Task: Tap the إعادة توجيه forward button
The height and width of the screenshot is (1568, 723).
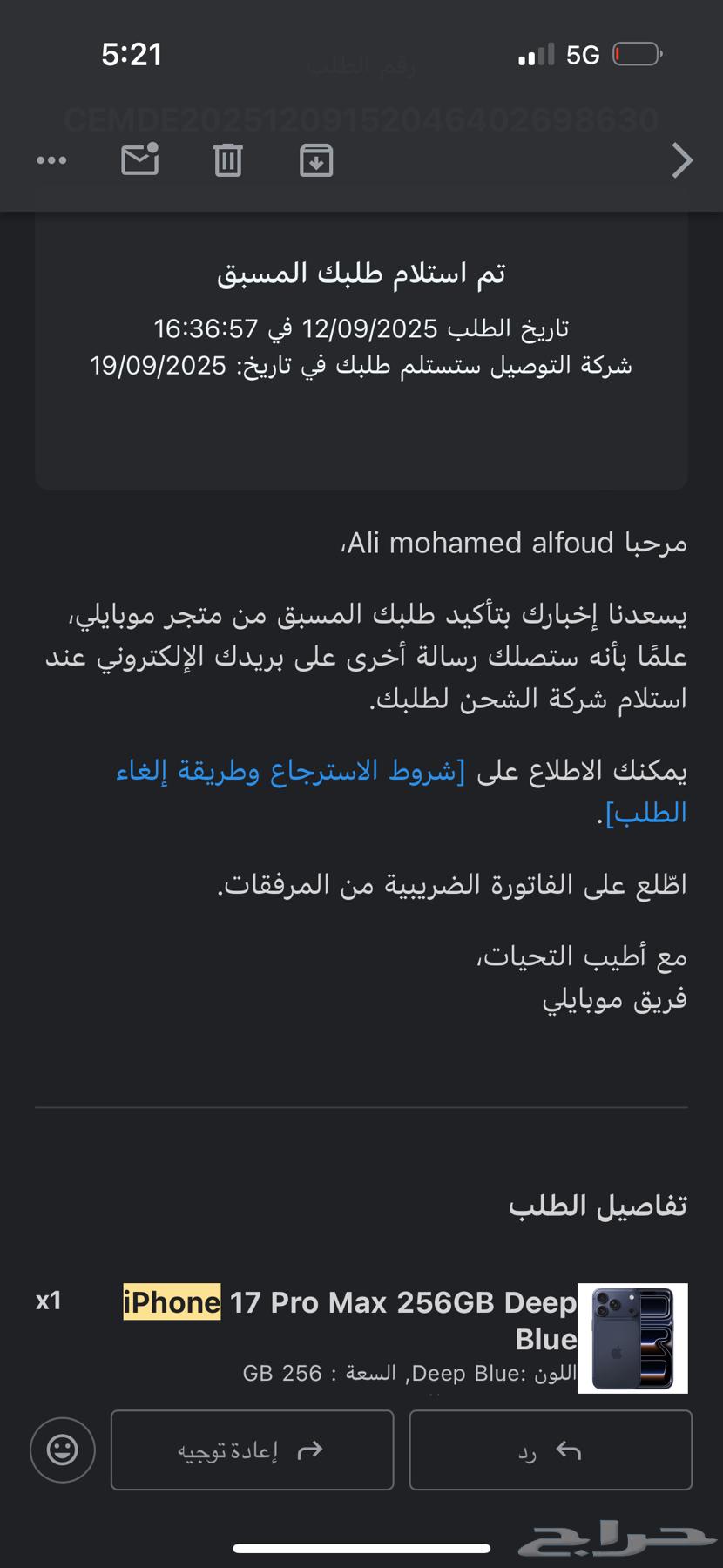Action: (252, 1450)
